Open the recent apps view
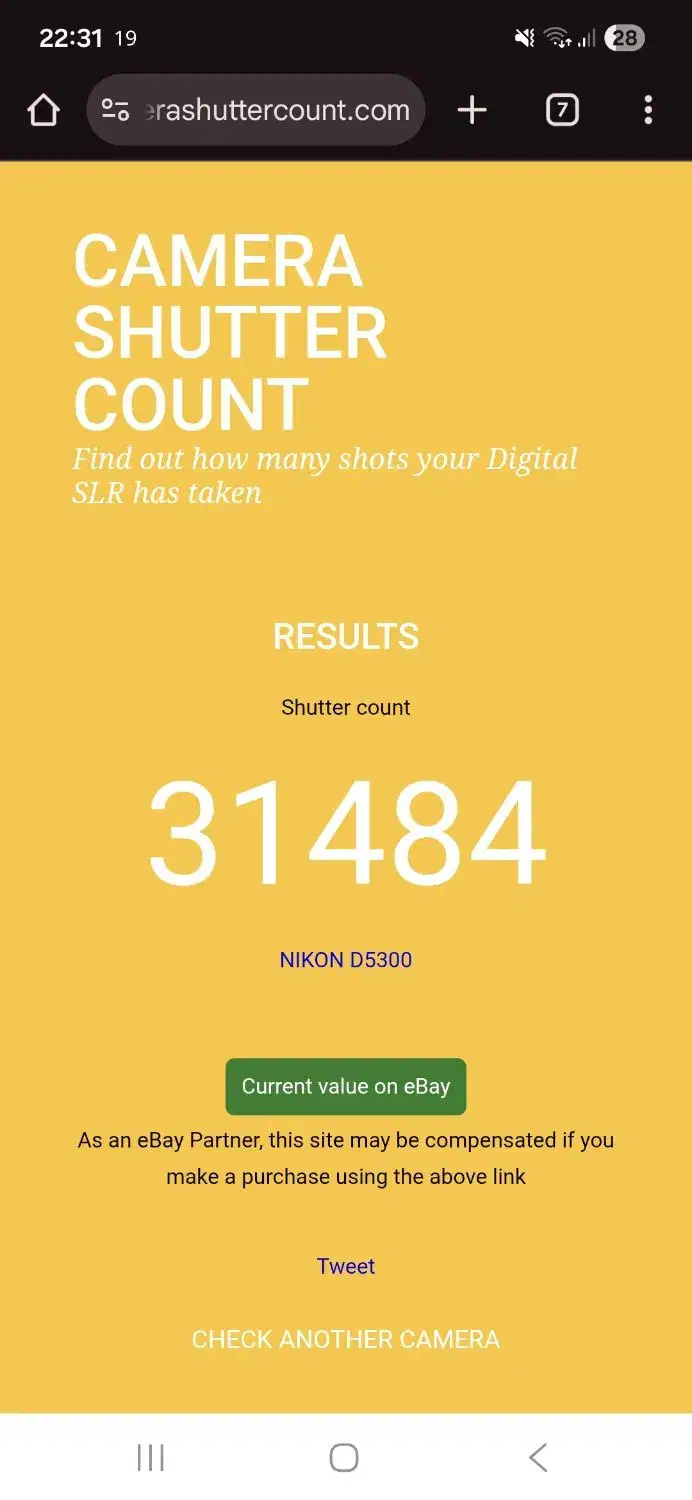Viewport: 692px width, 1500px height. click(150, 1458)
